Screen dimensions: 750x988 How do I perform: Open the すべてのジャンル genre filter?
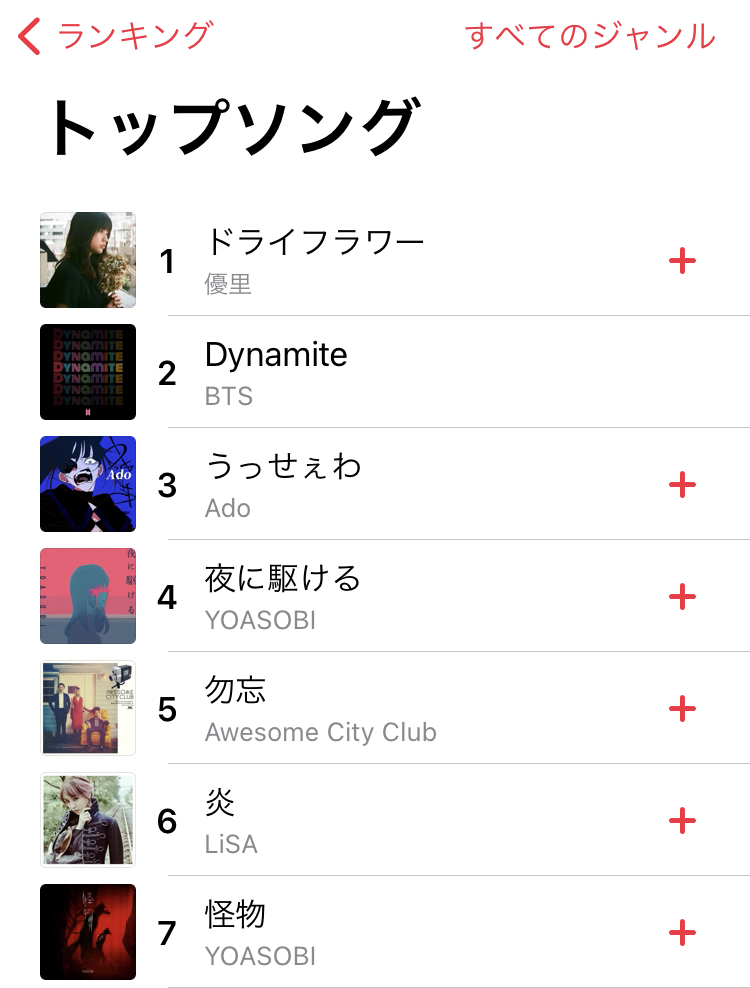(590, 36)
